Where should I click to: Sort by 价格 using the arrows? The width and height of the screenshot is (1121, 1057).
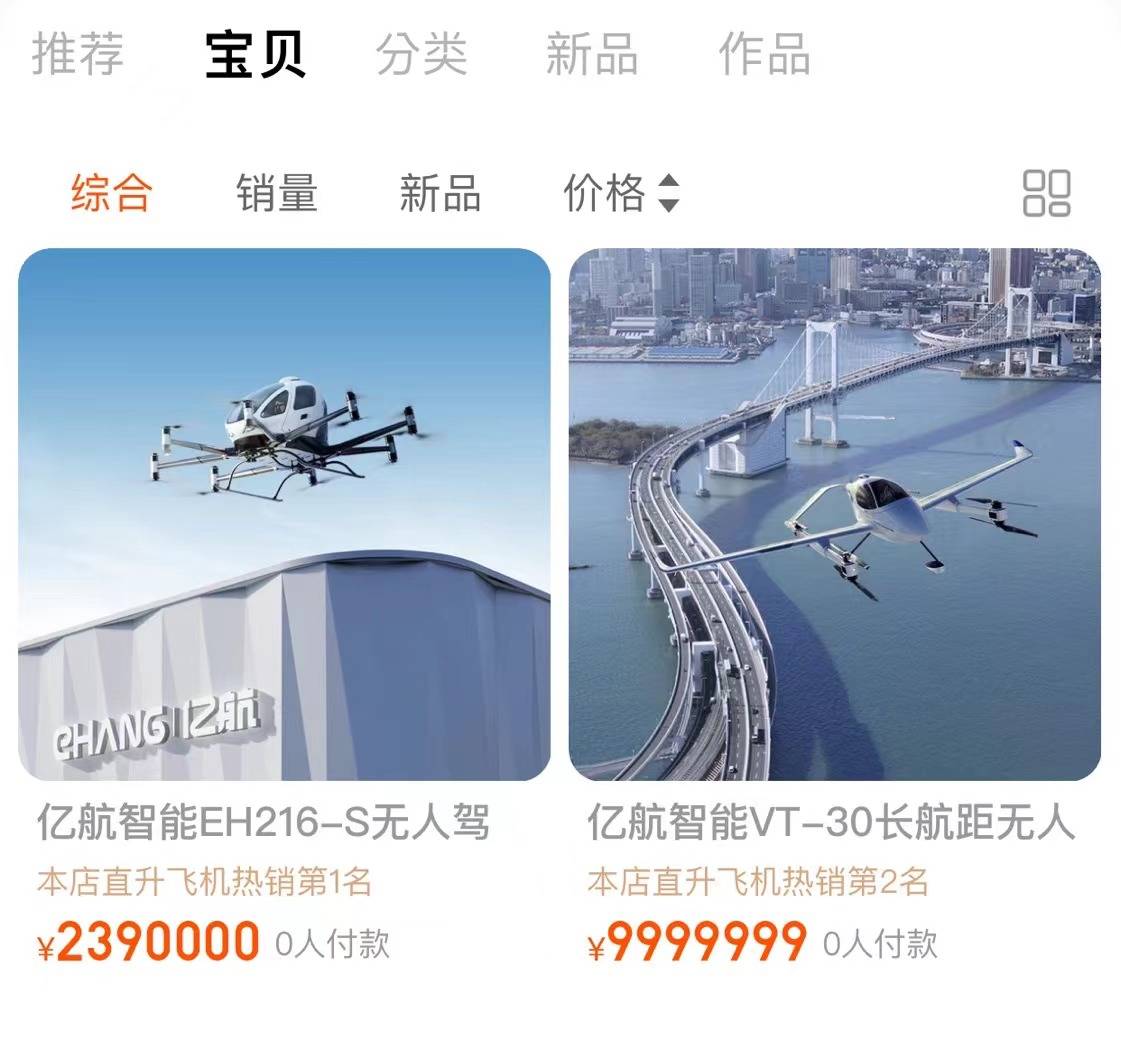click(x=622, y=192)
